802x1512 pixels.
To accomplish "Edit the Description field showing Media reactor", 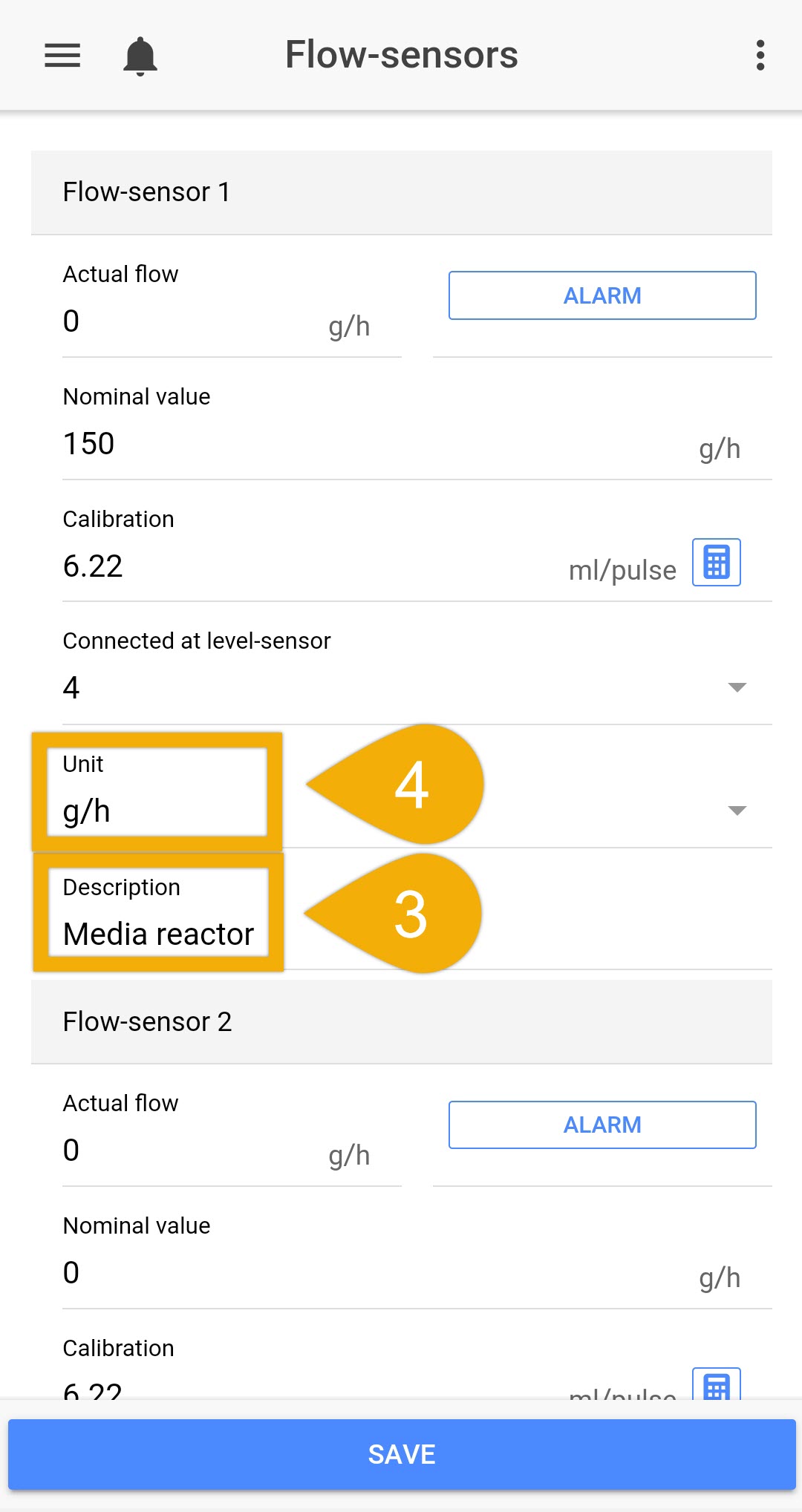I will pyautogui.click(x=158, y=934).
